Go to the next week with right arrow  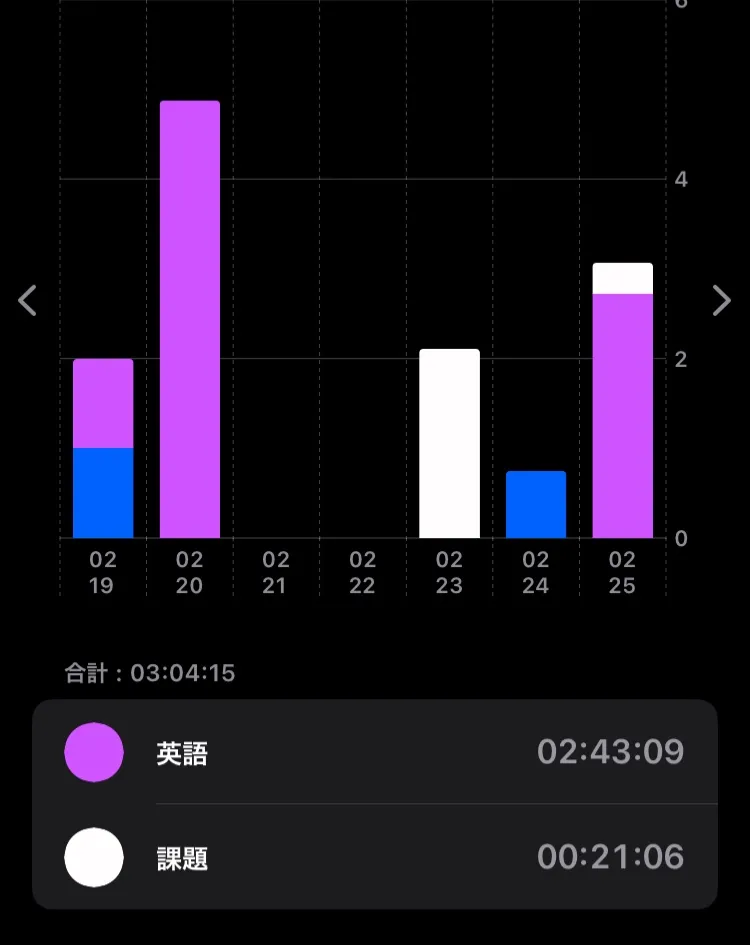click(x=721, y=300)
